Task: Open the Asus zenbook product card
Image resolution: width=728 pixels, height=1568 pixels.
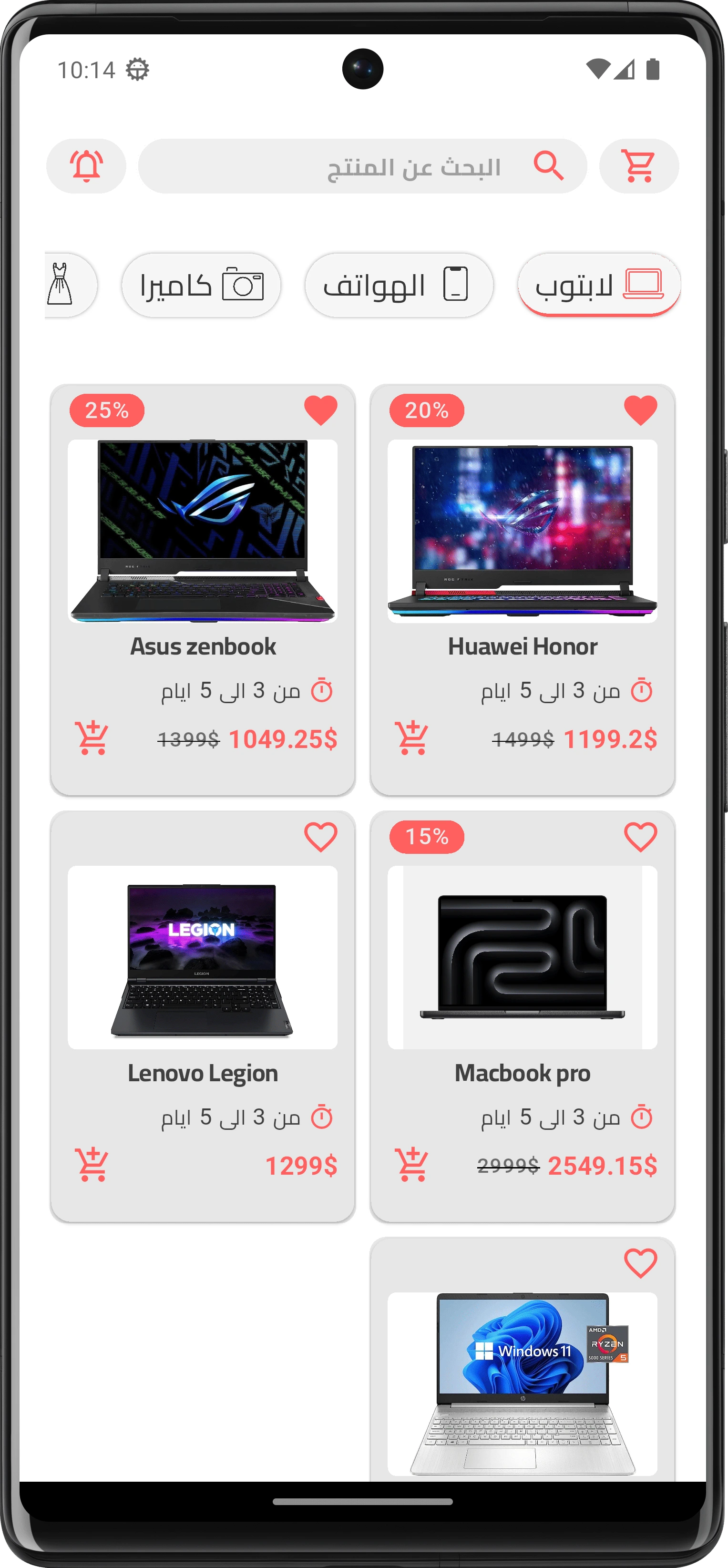Action: pyautogui.click(x=203, y=531)
